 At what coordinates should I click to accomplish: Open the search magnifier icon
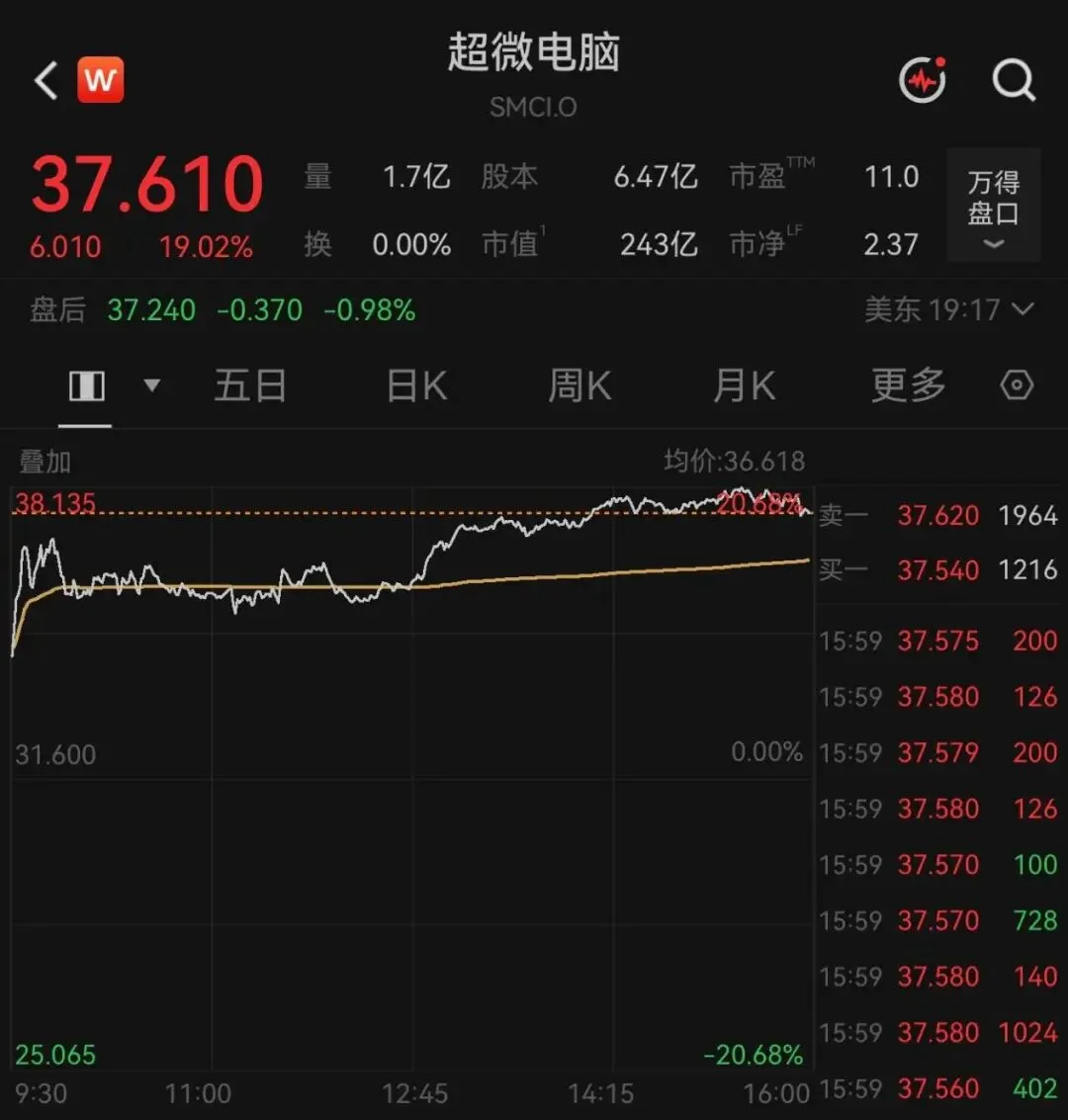coord(1014,80)
